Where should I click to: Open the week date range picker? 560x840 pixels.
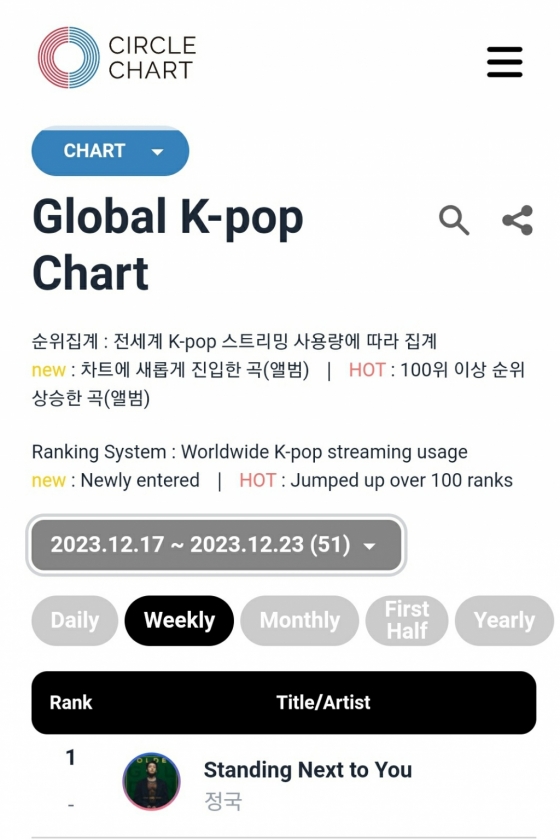[216, 545]
